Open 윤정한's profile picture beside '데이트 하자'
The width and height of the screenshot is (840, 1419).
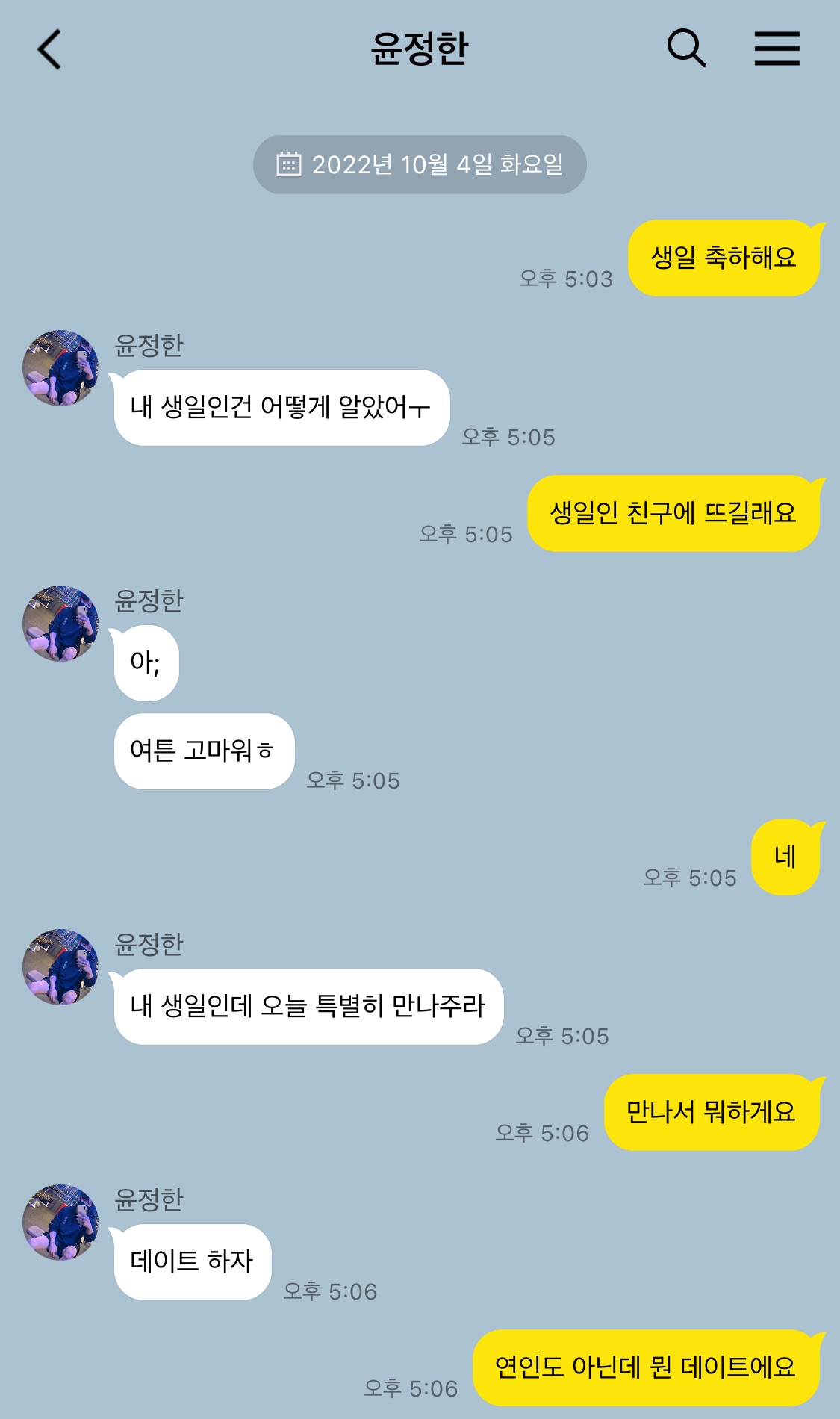tap(60, 1222)
